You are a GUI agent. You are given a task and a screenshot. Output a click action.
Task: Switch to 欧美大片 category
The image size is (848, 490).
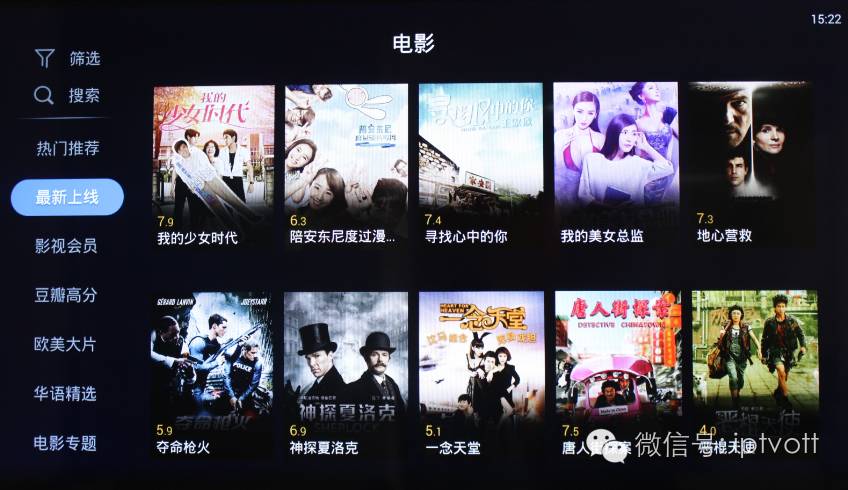67,344
